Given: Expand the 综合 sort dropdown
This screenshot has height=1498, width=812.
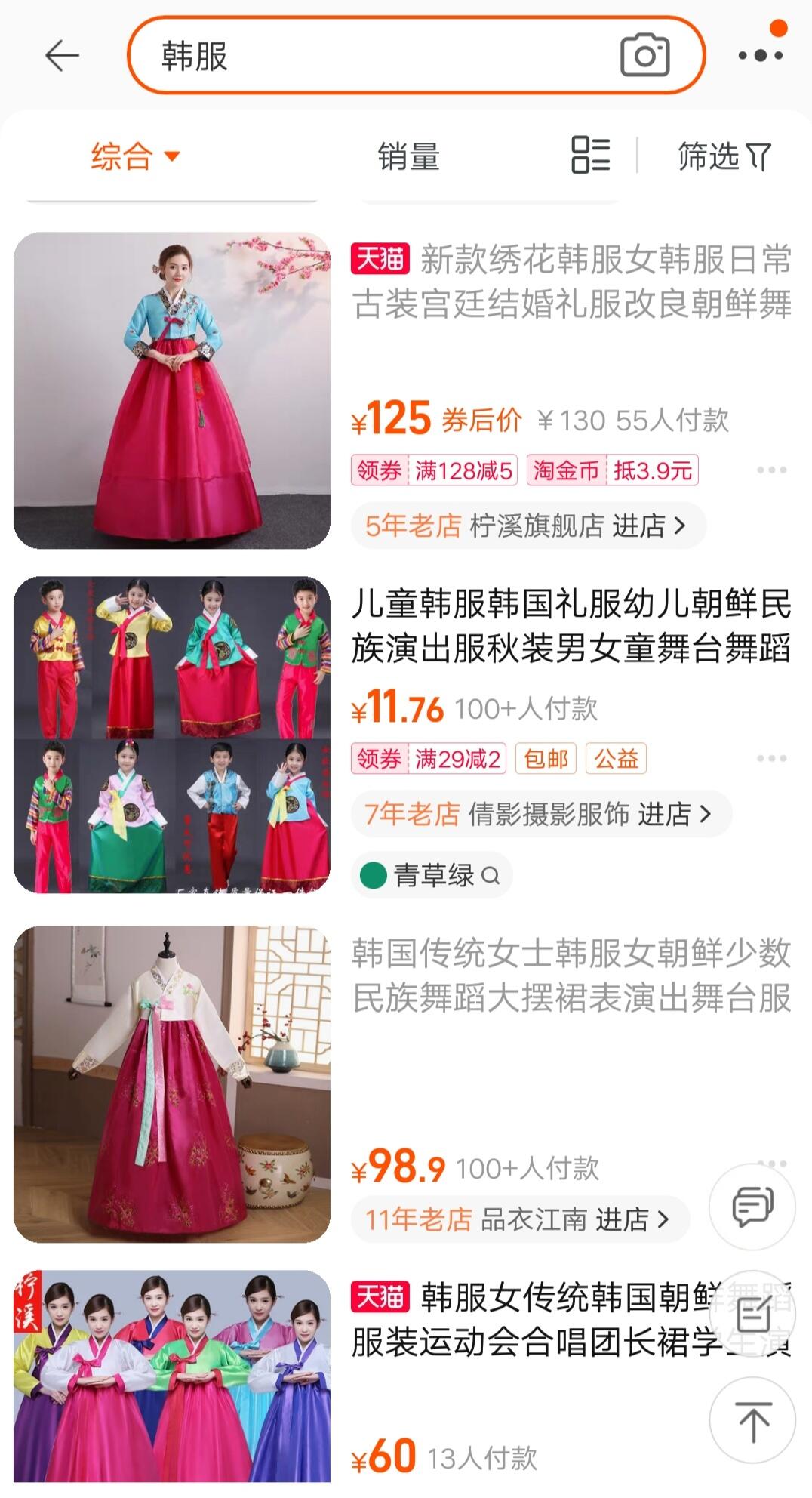Looking at the screenshot, I should 136,156.
